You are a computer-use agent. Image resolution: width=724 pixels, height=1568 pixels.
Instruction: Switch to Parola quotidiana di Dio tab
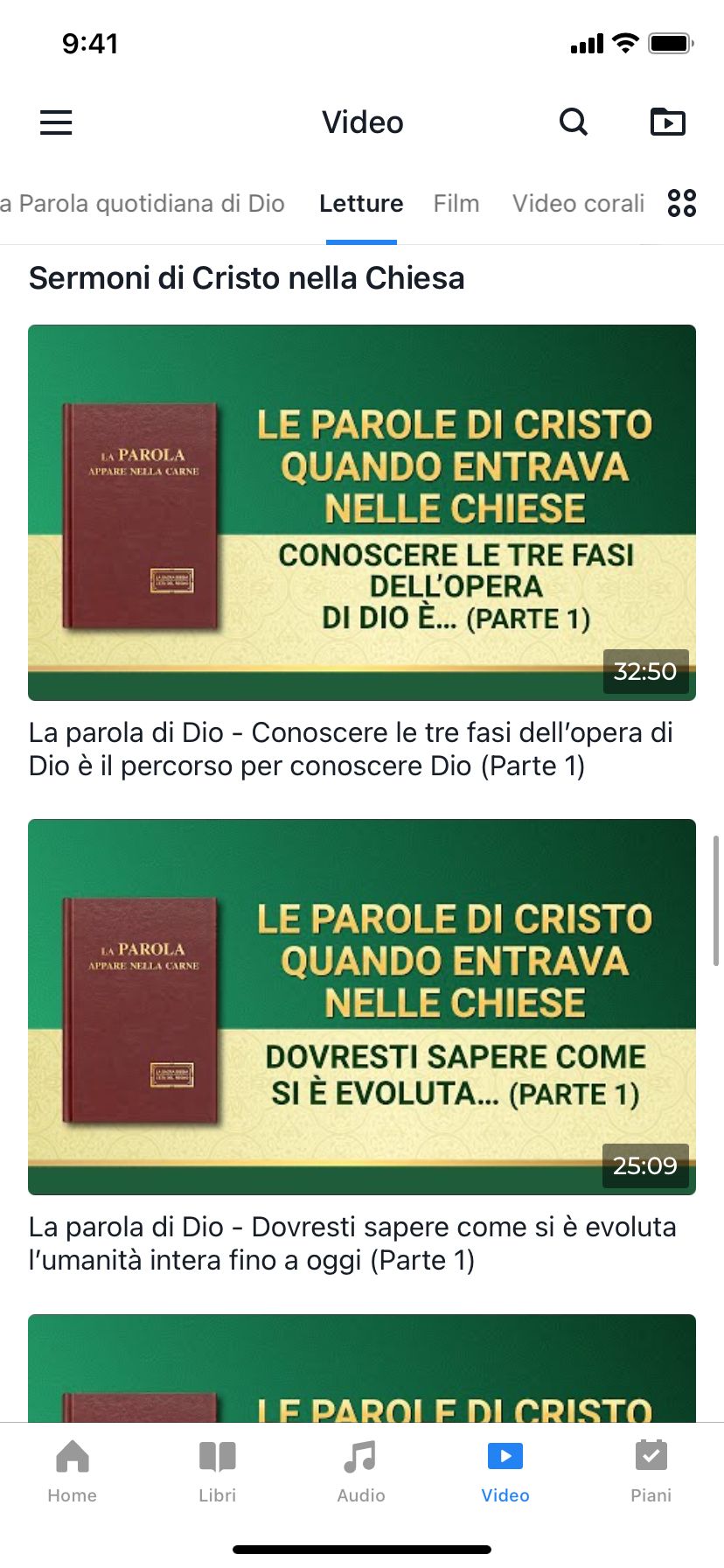point(144,204)
